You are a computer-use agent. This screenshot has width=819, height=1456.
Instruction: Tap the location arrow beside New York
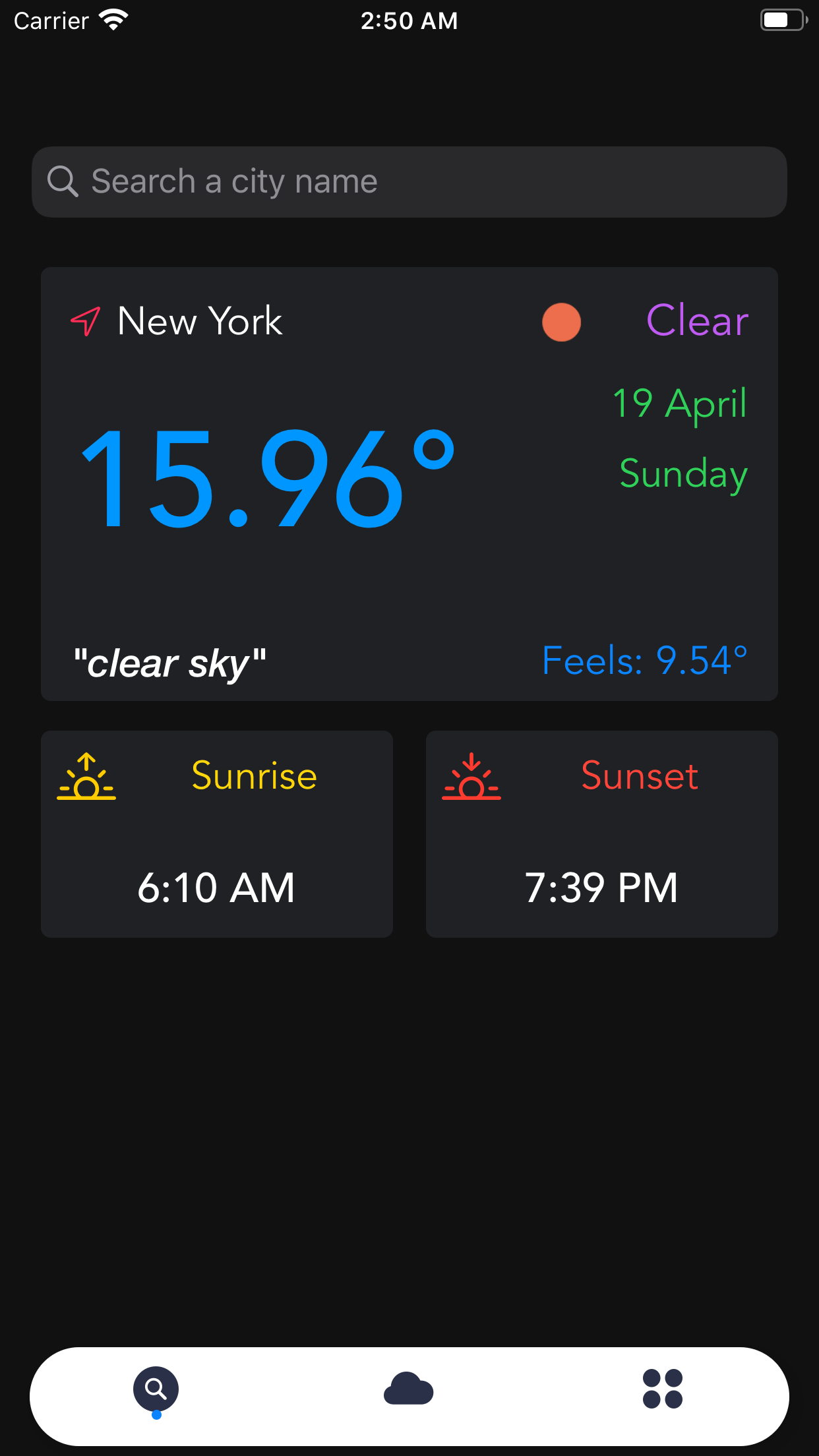86,321
